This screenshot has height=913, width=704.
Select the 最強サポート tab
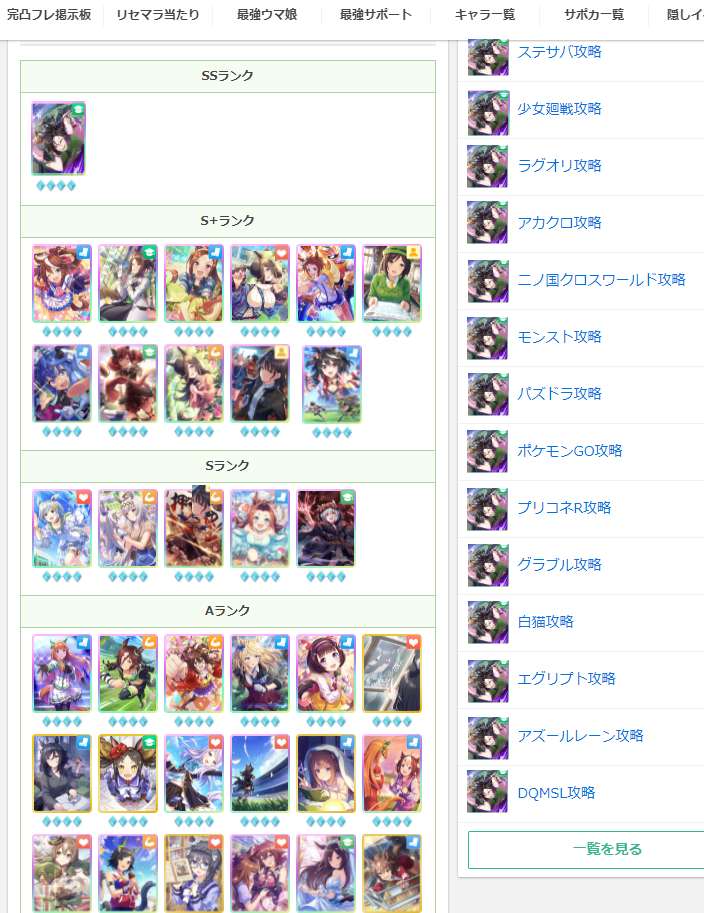pyautogui.click(x=376, y=15)
